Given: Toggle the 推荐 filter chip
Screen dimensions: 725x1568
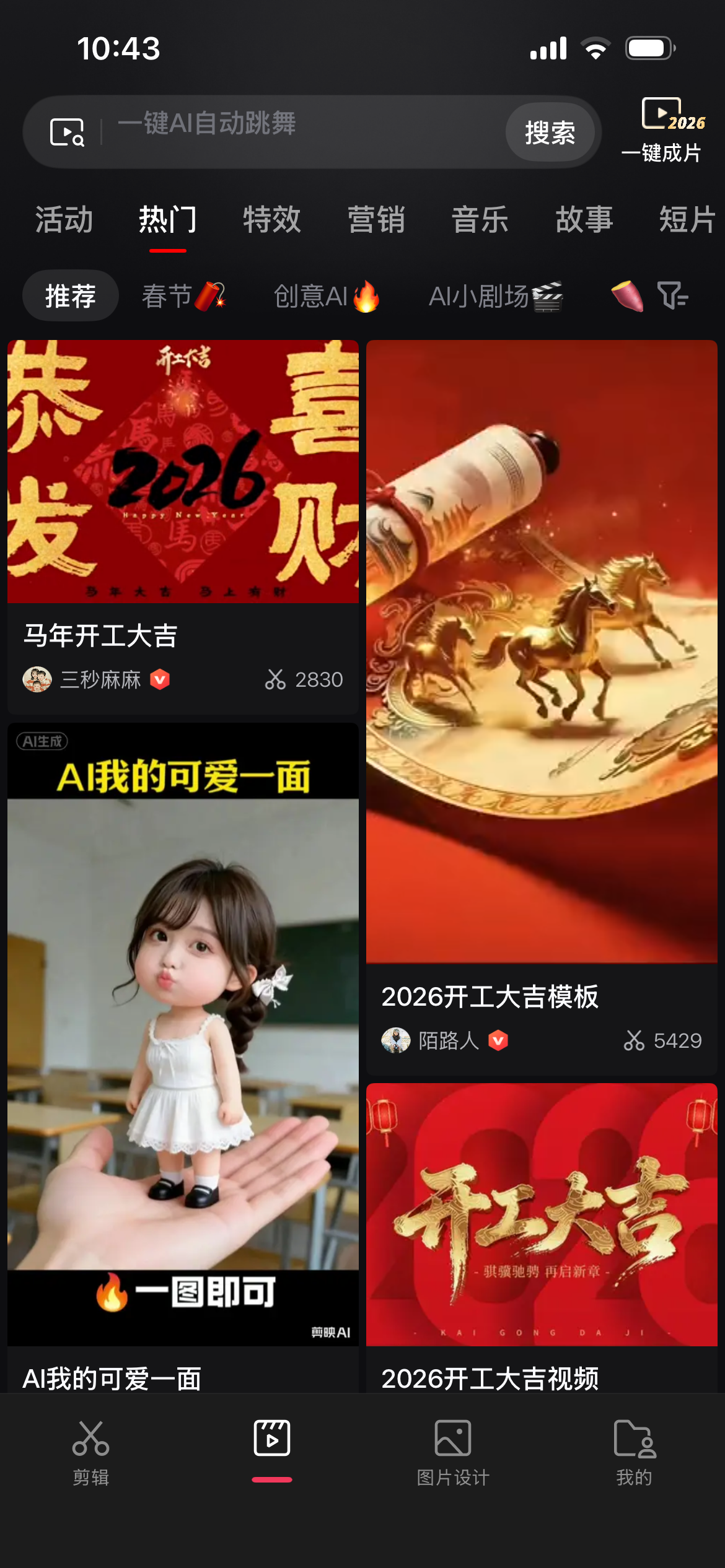Looking at the screenshot, I should (x=70, y=295).
